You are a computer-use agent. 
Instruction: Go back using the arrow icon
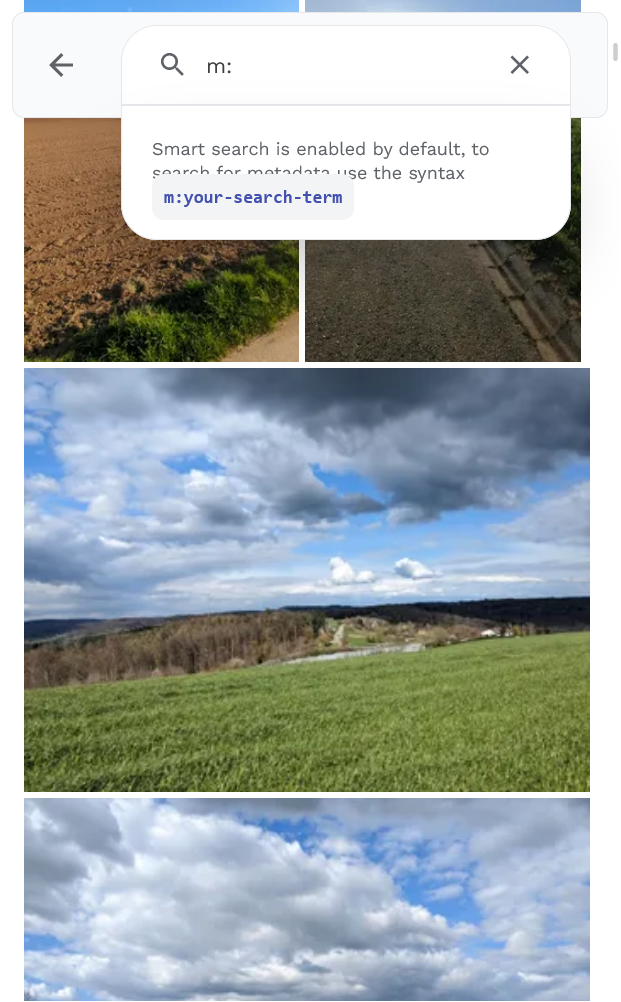pyautogui.click(x=61, y=65)
